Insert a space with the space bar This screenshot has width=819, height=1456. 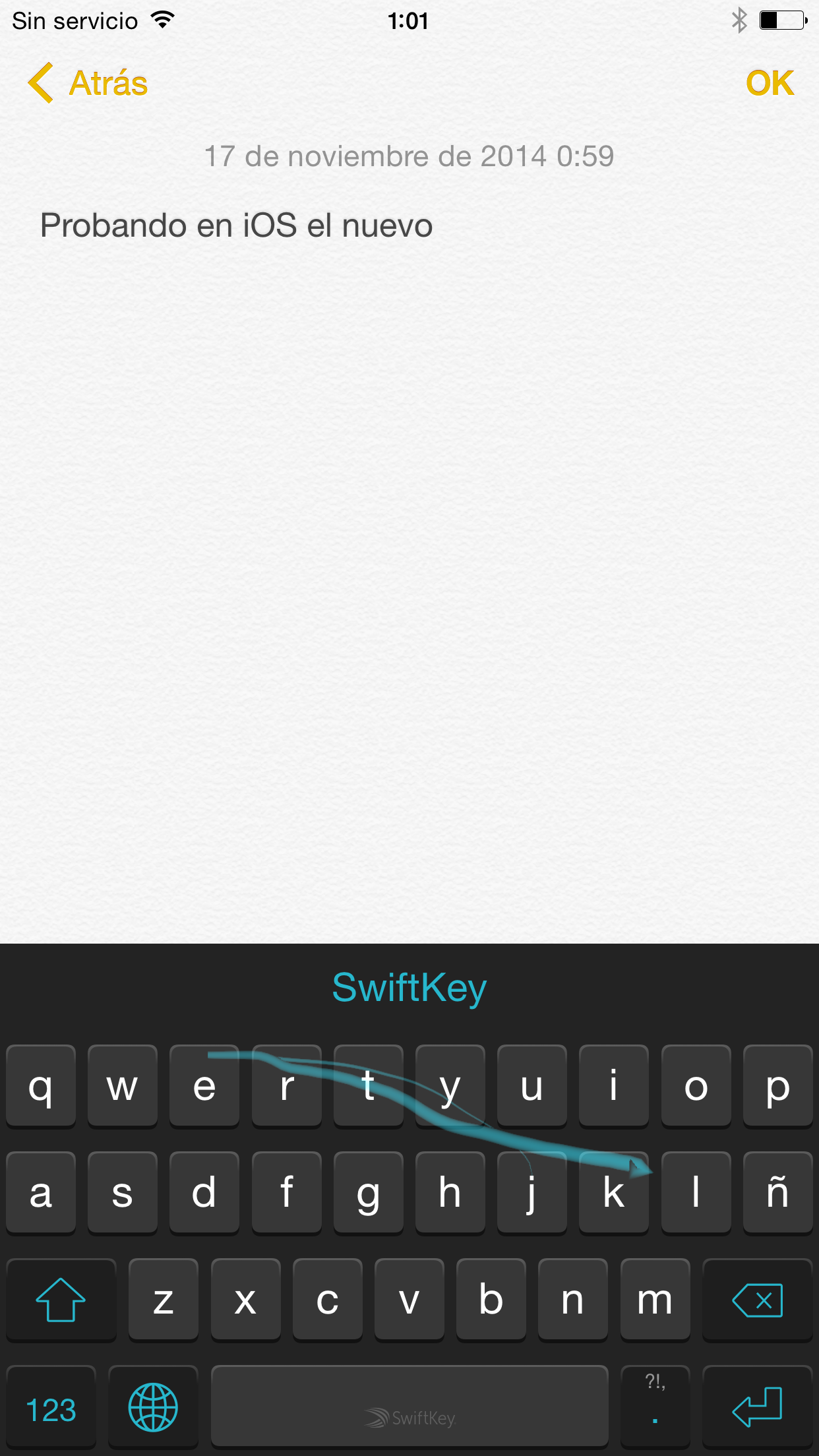[x=409, y=1407]
